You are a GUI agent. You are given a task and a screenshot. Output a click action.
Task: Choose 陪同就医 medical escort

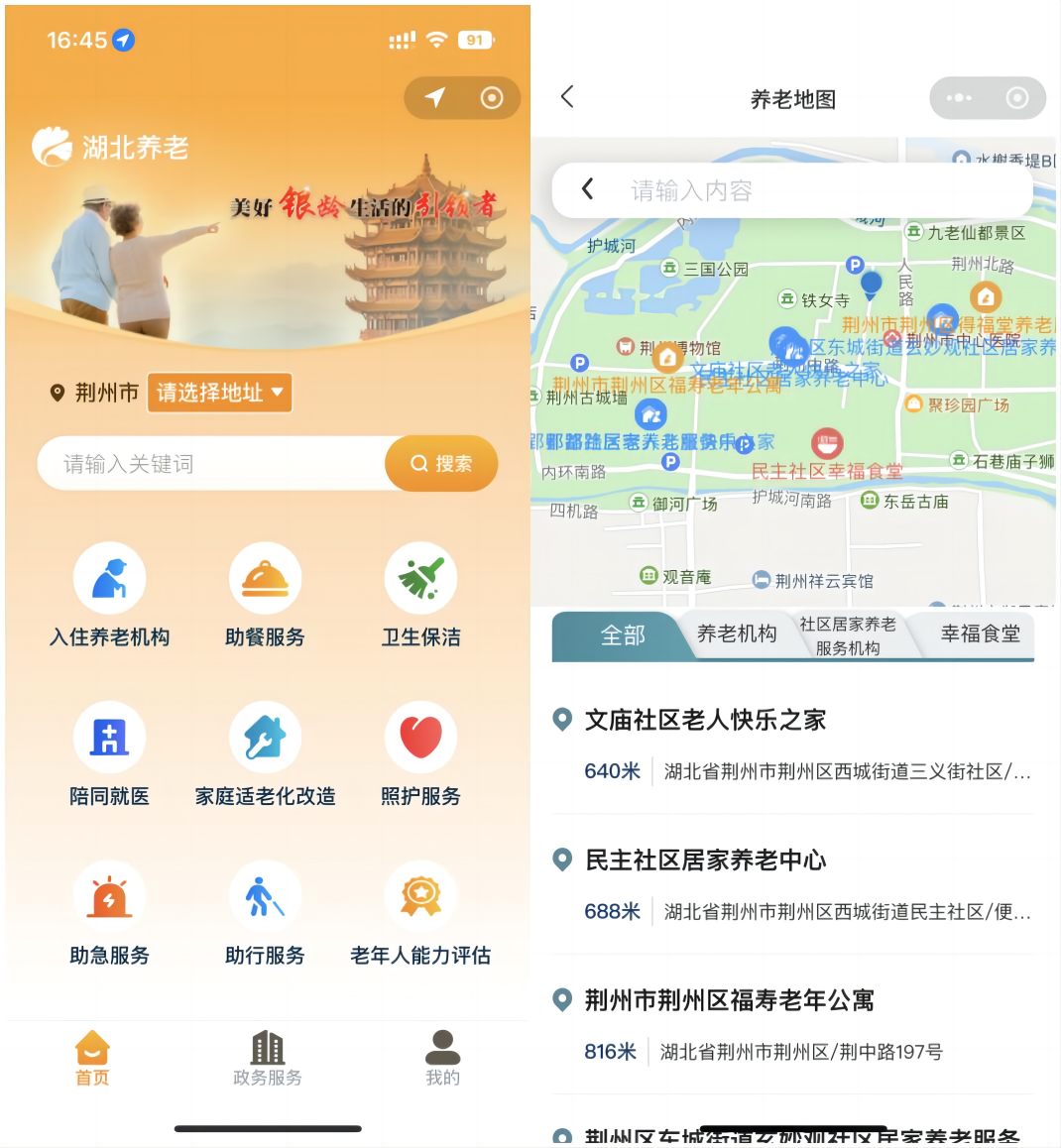pyautogui.click(x=109, y=755)
